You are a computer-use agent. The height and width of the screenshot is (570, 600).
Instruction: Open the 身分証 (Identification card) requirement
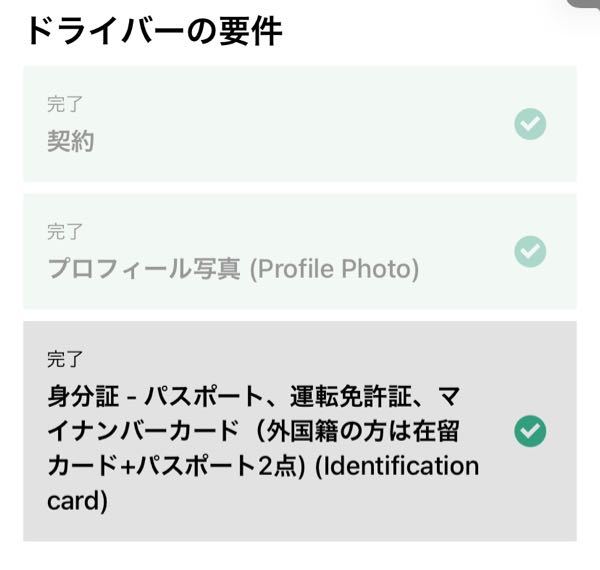click(x=299, y=431)
